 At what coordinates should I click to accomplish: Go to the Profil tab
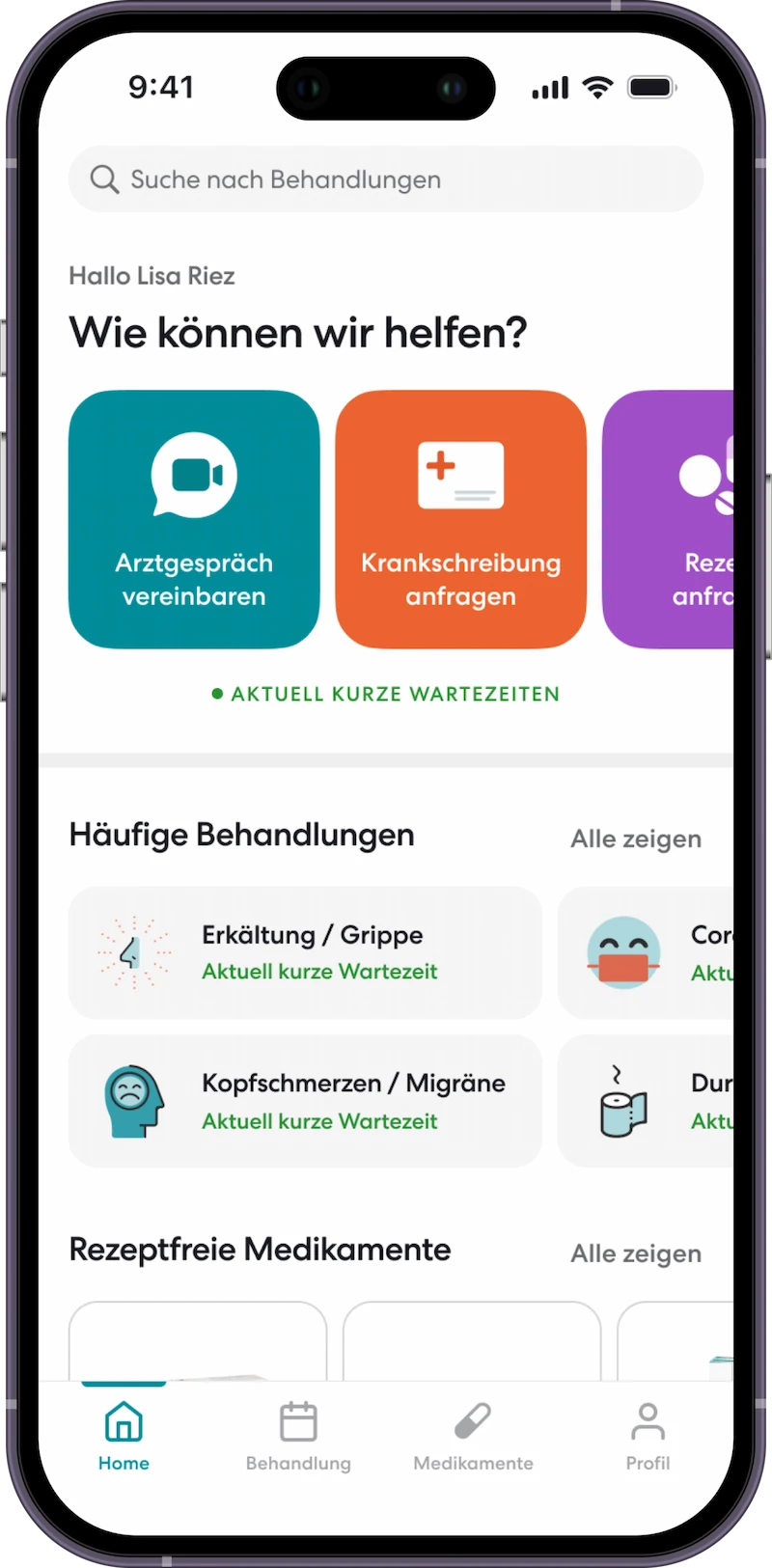(648, 1437)
